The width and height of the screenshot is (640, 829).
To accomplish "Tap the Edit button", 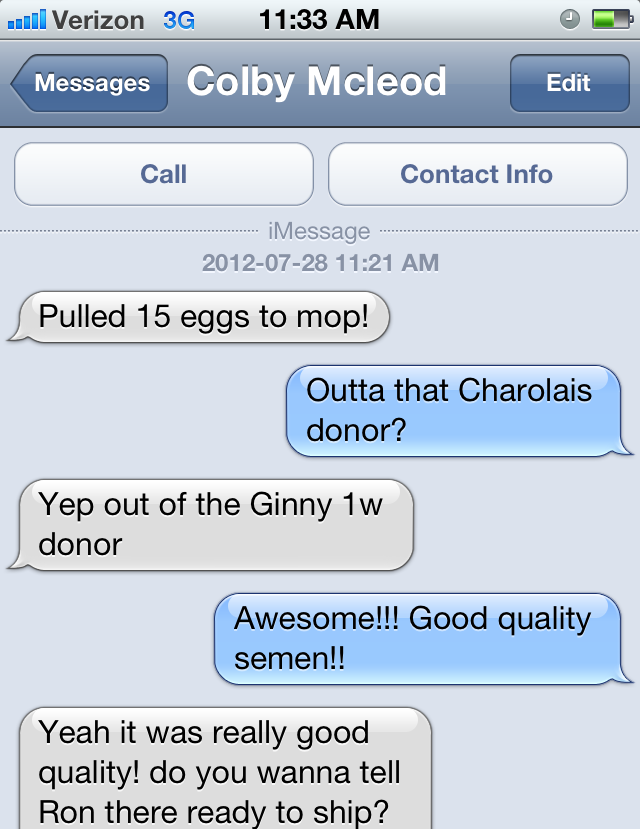I will tap(568, 83).
